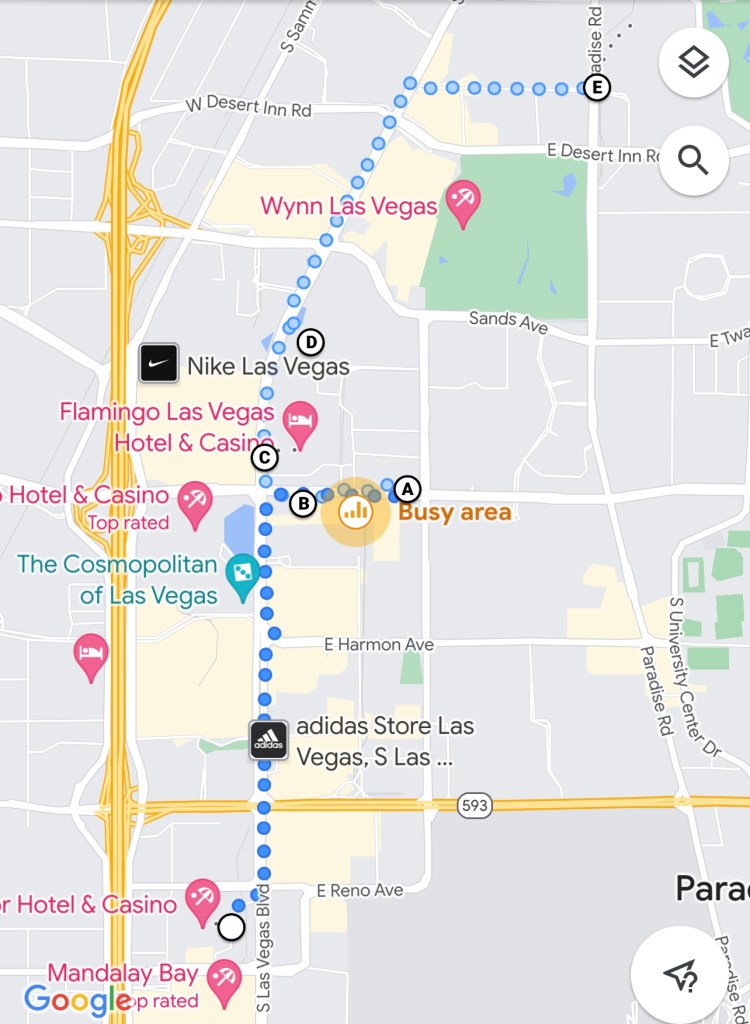
Task: Open the Nike Las Vegas place marker
Action: click(x=159, y=364)
